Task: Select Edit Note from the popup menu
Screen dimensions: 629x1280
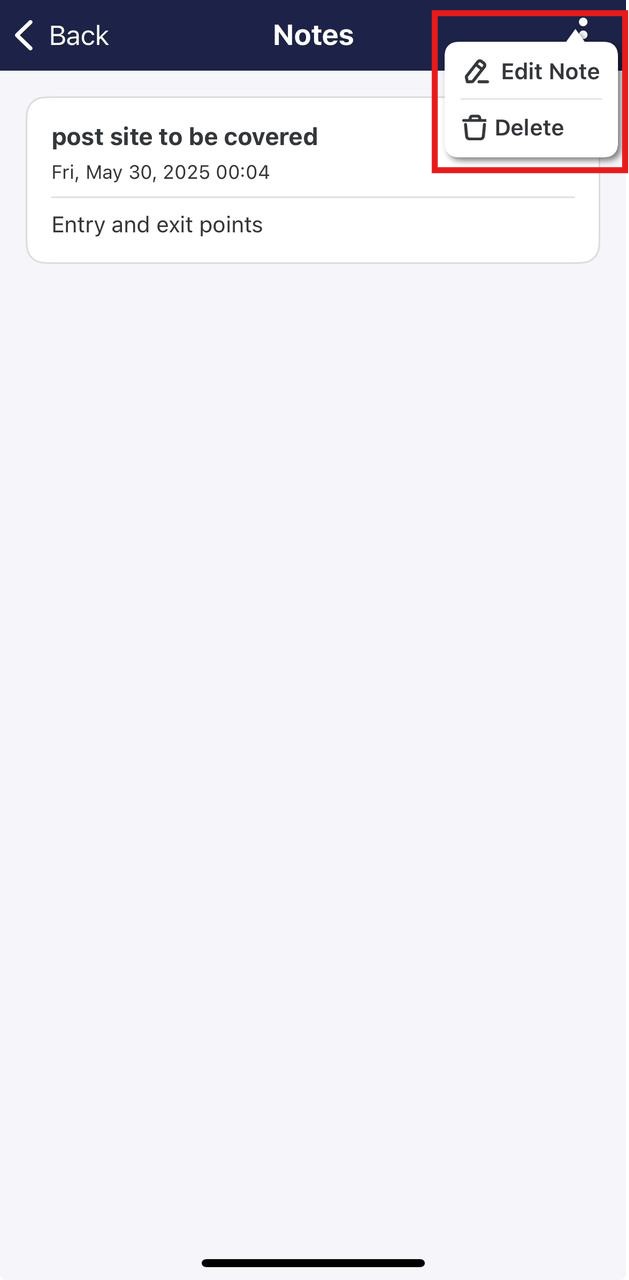Action: point(532,72)
